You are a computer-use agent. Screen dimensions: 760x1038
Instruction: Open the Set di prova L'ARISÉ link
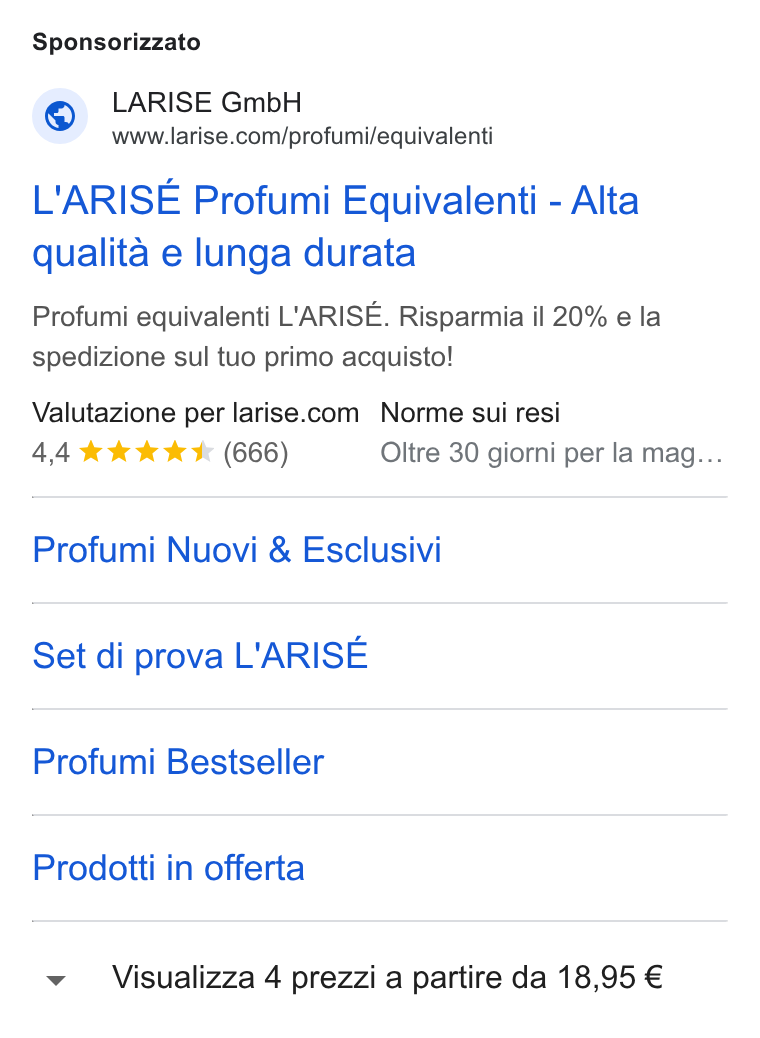(200, 655)
